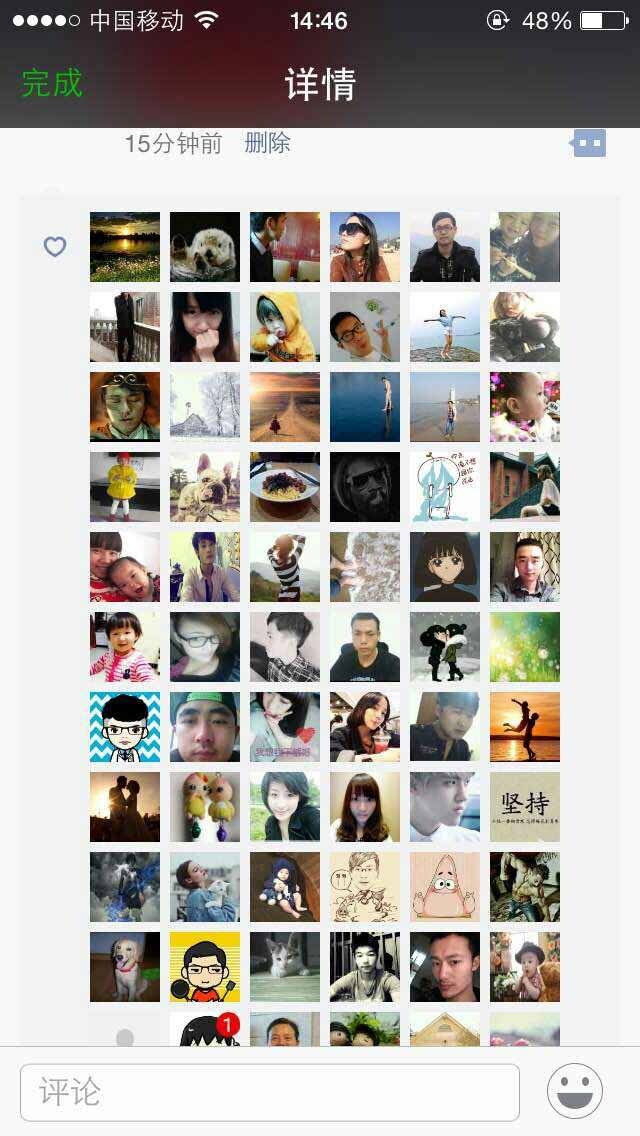The height and width of the screenshot is (1136, 640).
Task: Open the two yellow duck toys avatar
Action: click(x=205, y=807)
